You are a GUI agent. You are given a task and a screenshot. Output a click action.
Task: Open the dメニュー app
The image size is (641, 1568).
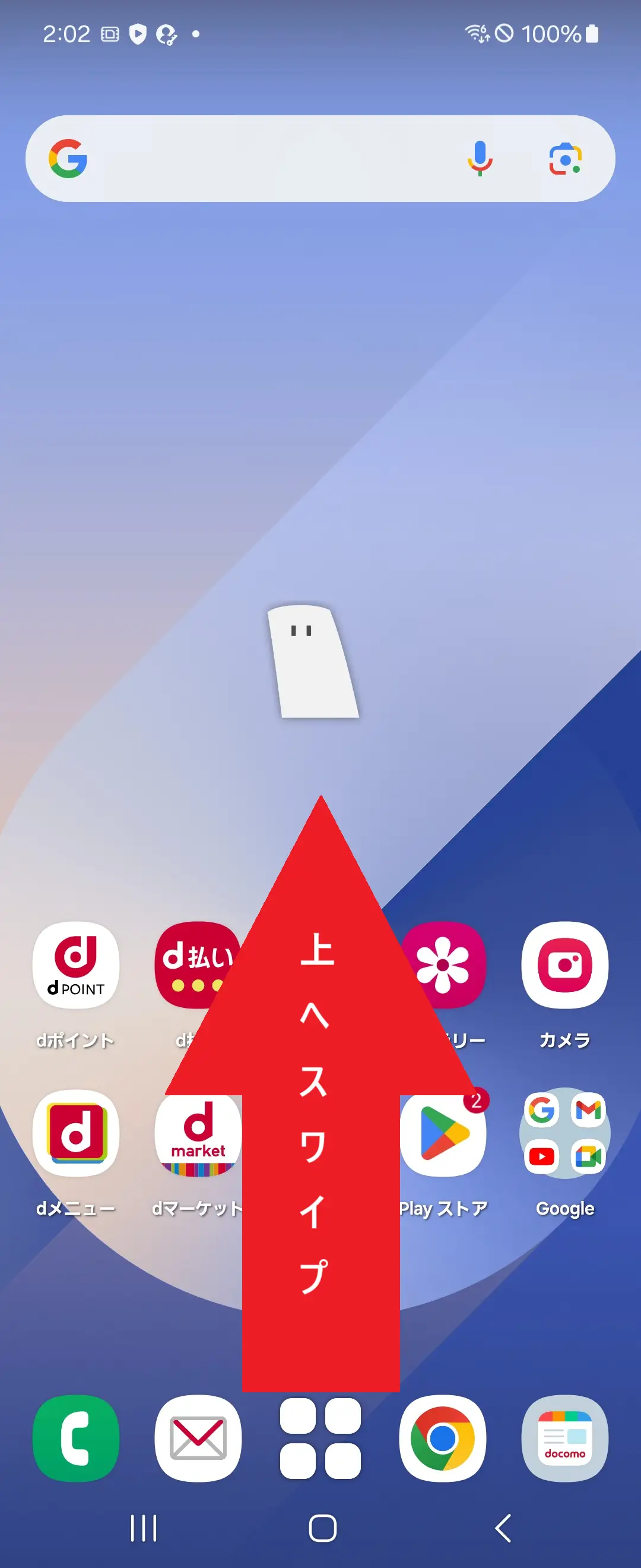pyautogui.click(x=75, y=1135)
